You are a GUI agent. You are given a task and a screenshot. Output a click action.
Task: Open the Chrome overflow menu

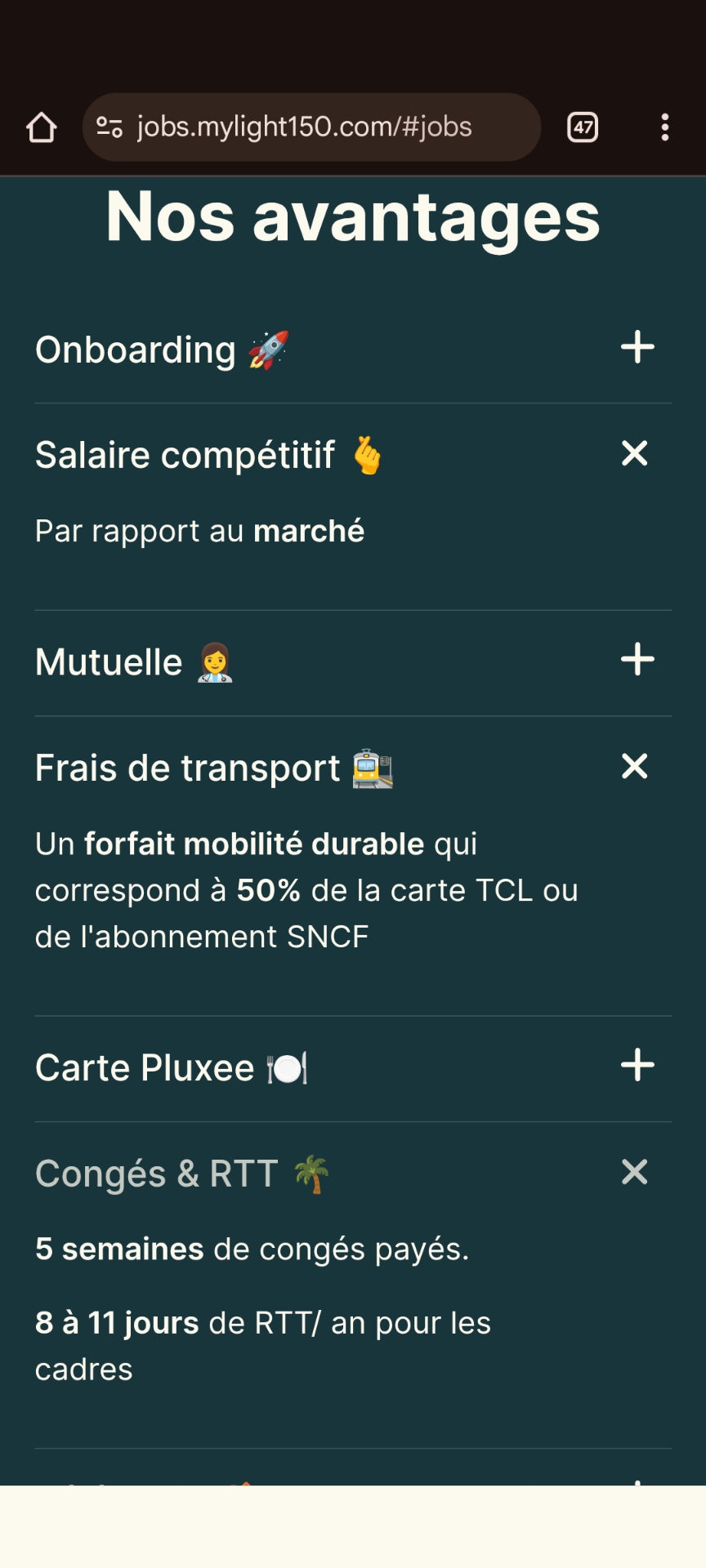pos(664,127)
